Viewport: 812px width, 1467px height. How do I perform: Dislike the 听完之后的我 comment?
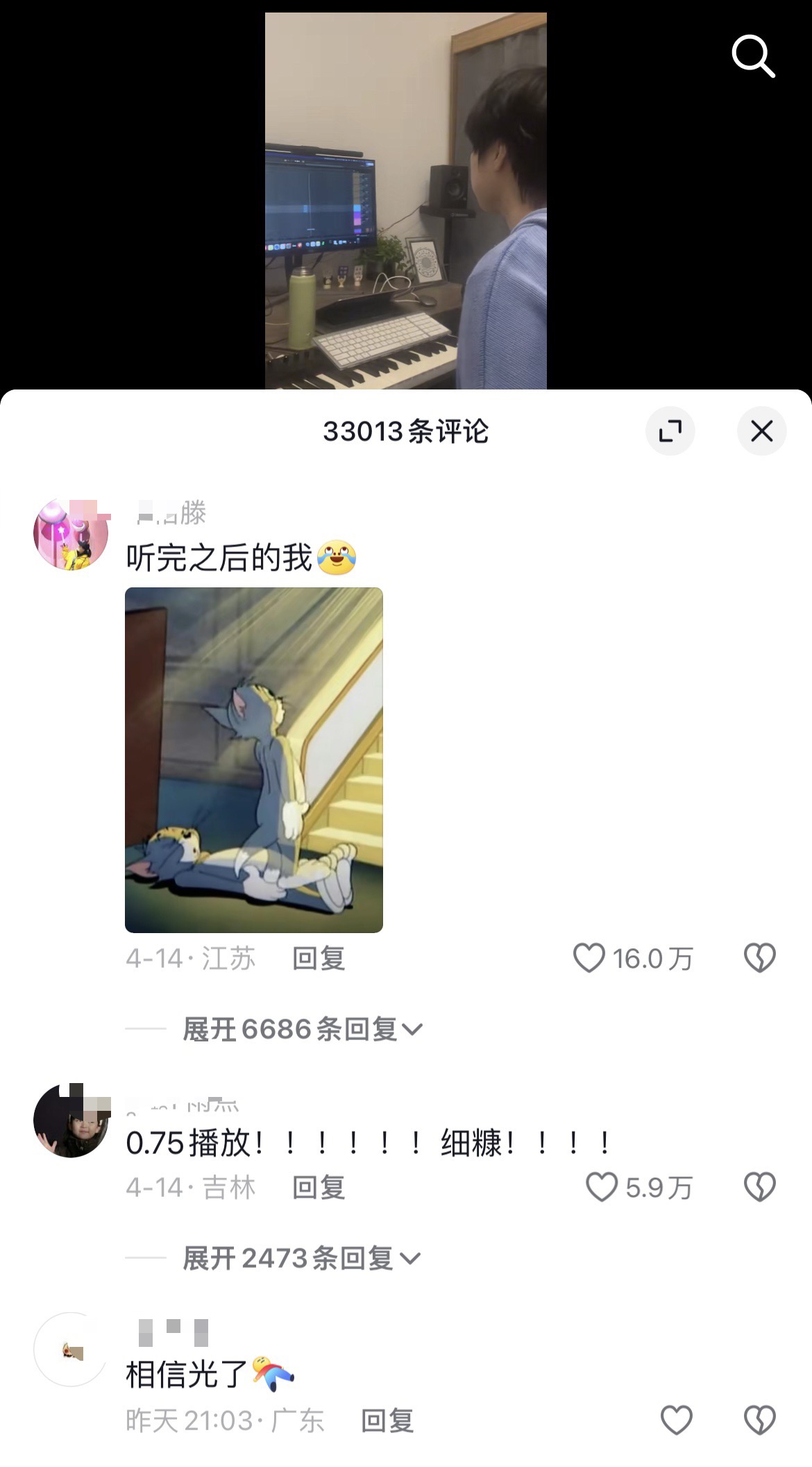click(759, 959)
